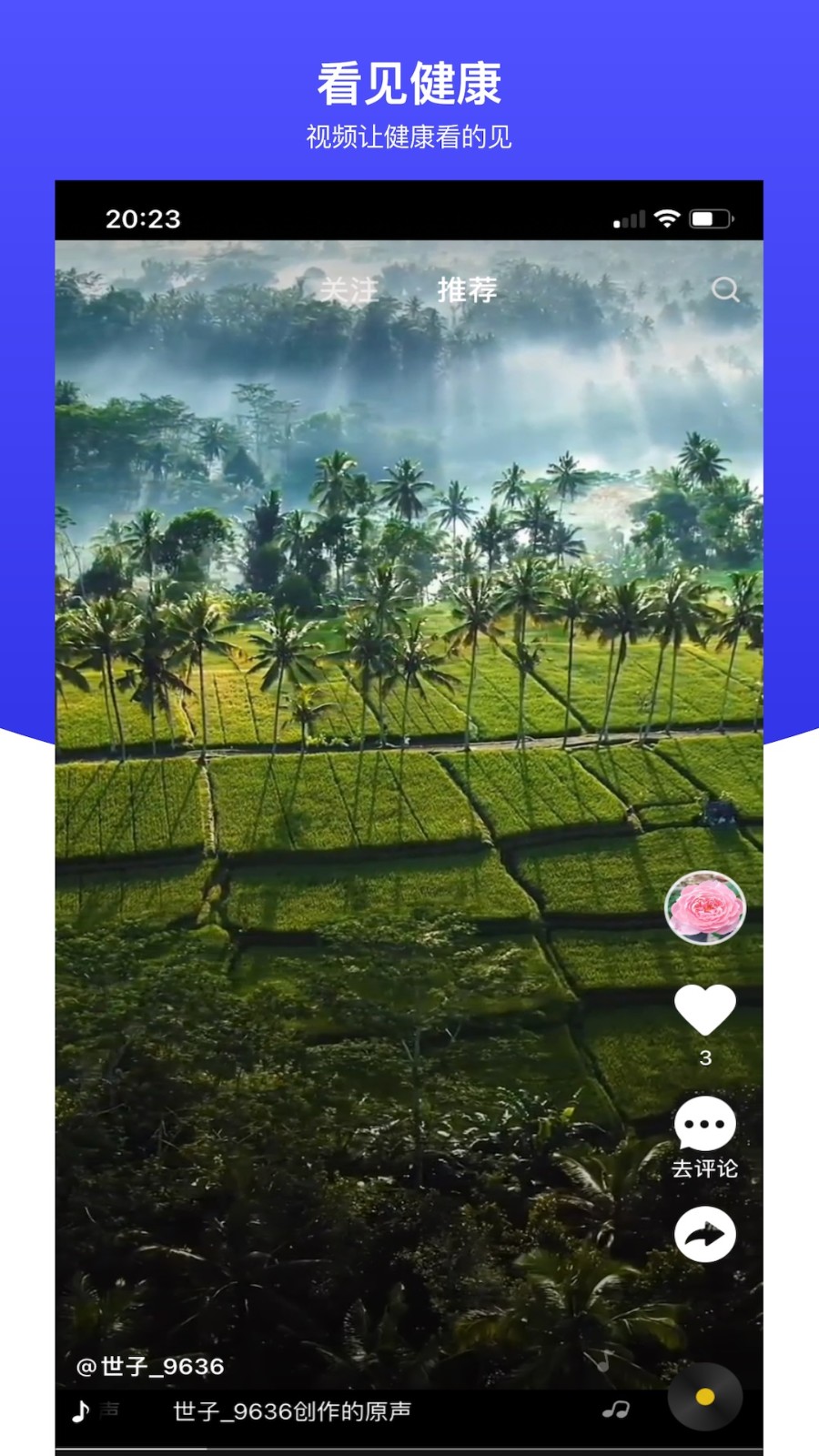Tap the Wi-Fi icon in the status bar
Viewport: 819px width, 1456px height.
click(668, 217)
